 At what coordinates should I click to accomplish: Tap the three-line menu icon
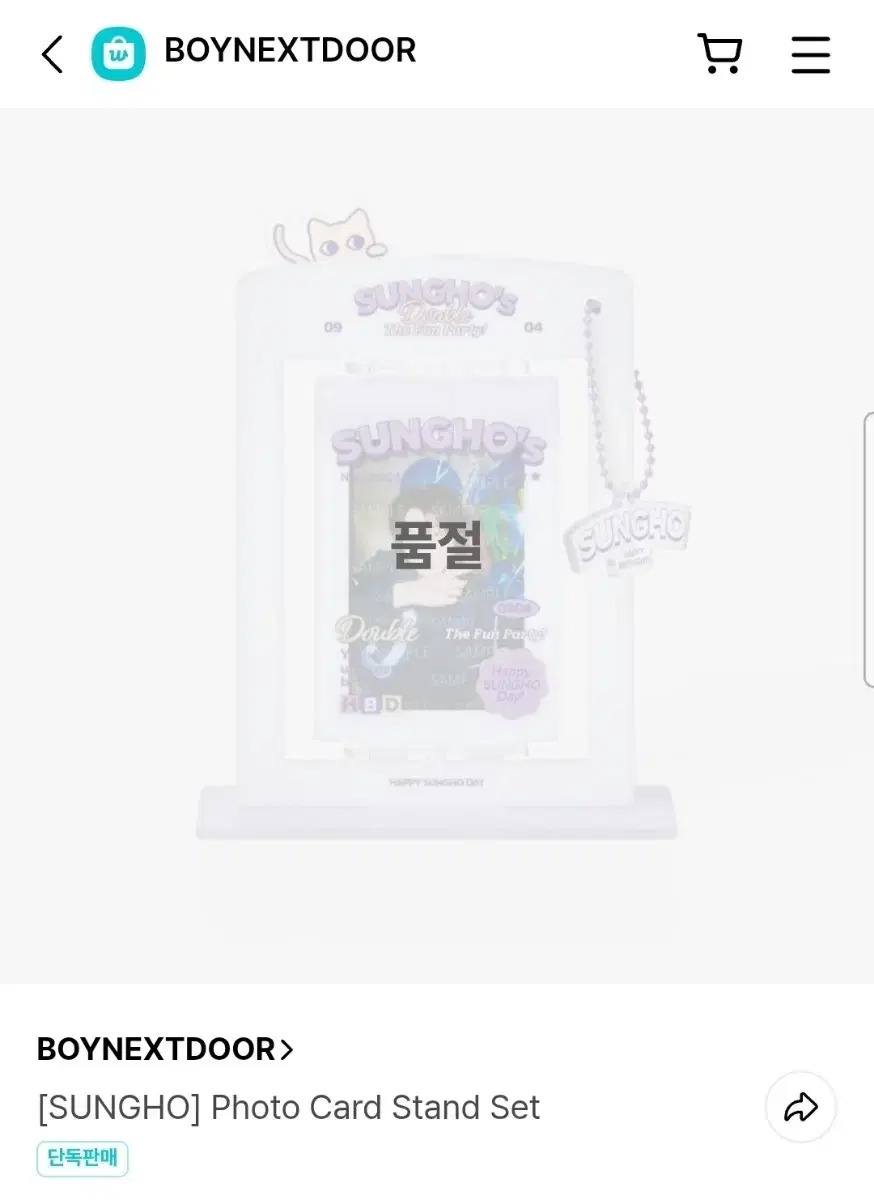[810, 55]
